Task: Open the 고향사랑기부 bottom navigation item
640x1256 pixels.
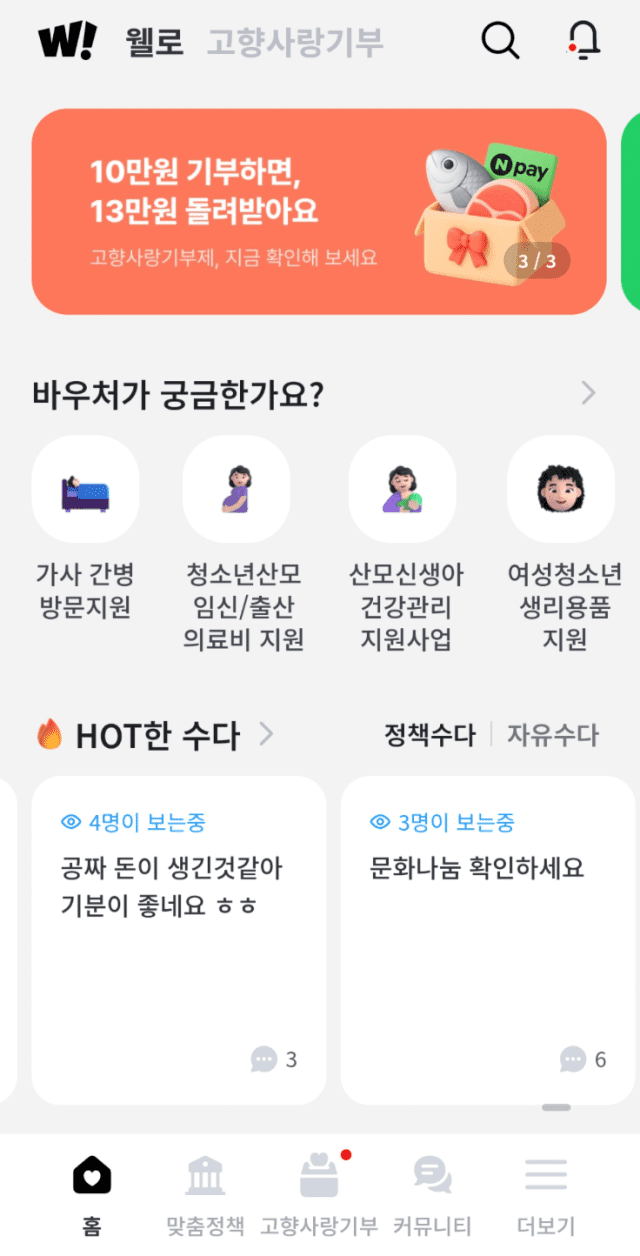Action: (319, 1192)
